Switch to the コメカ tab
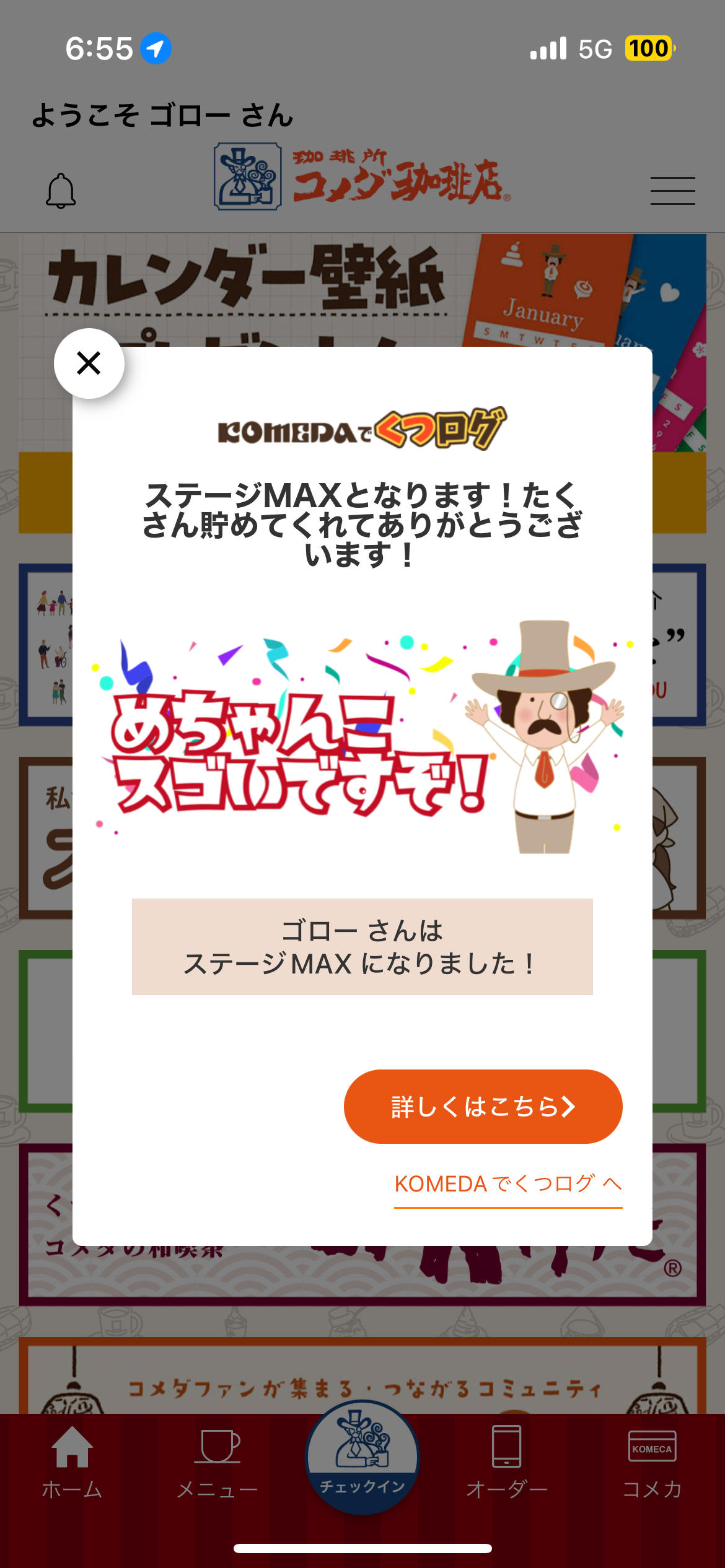 coord(652,1461)
